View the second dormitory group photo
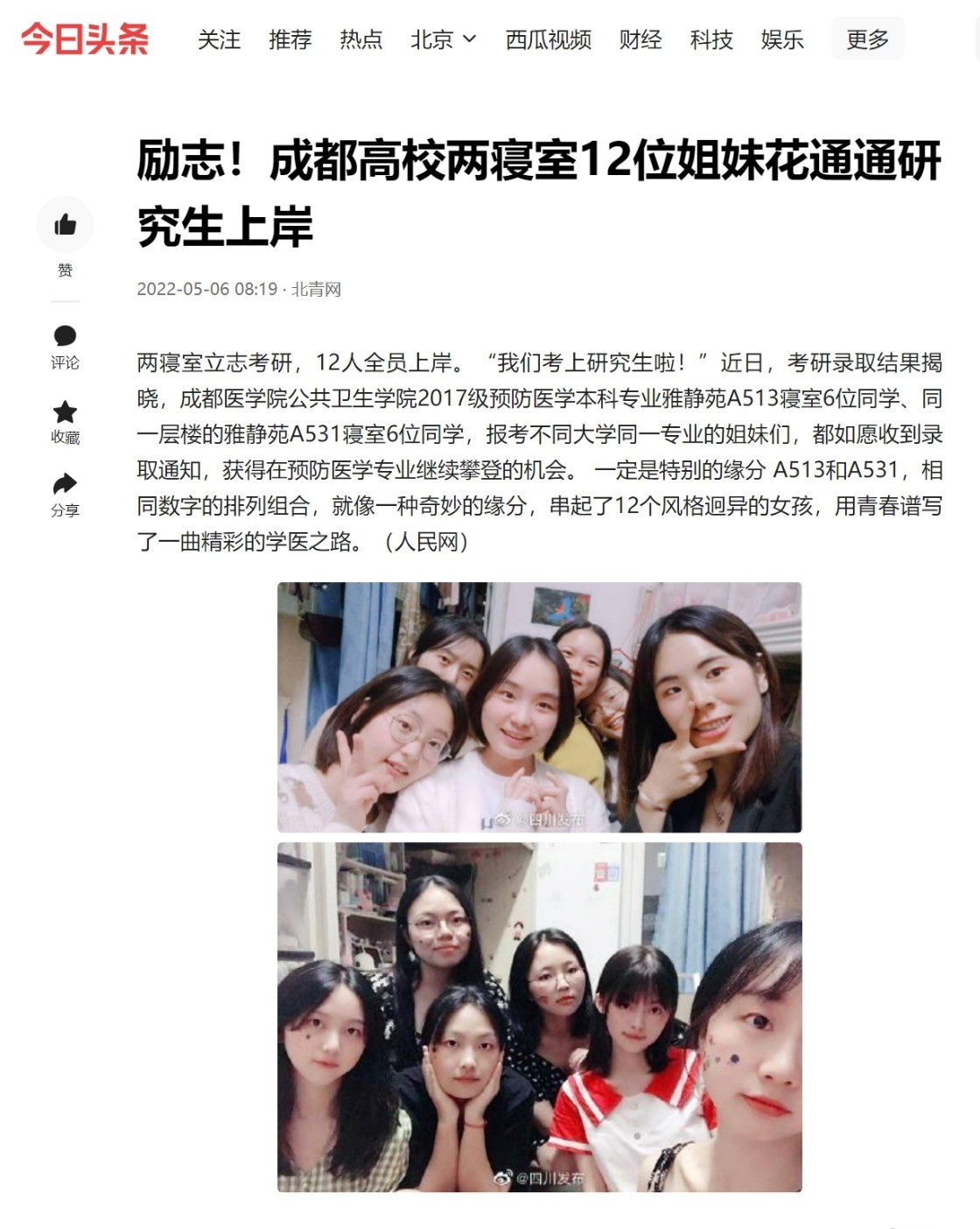Screen dimensions: 980x1229 click(539, 1016)
